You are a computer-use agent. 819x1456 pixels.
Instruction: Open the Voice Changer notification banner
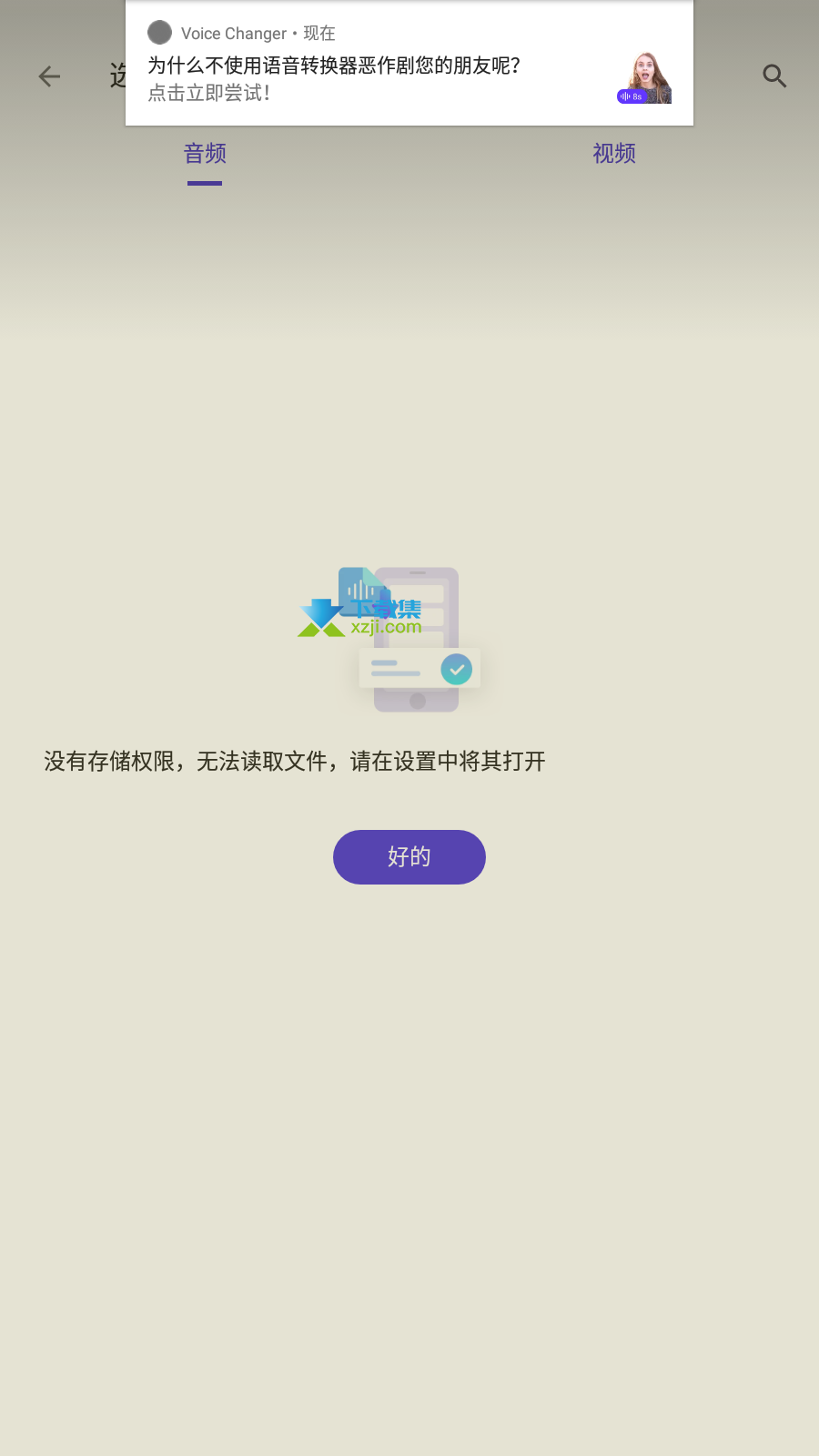tap(409, 64)
